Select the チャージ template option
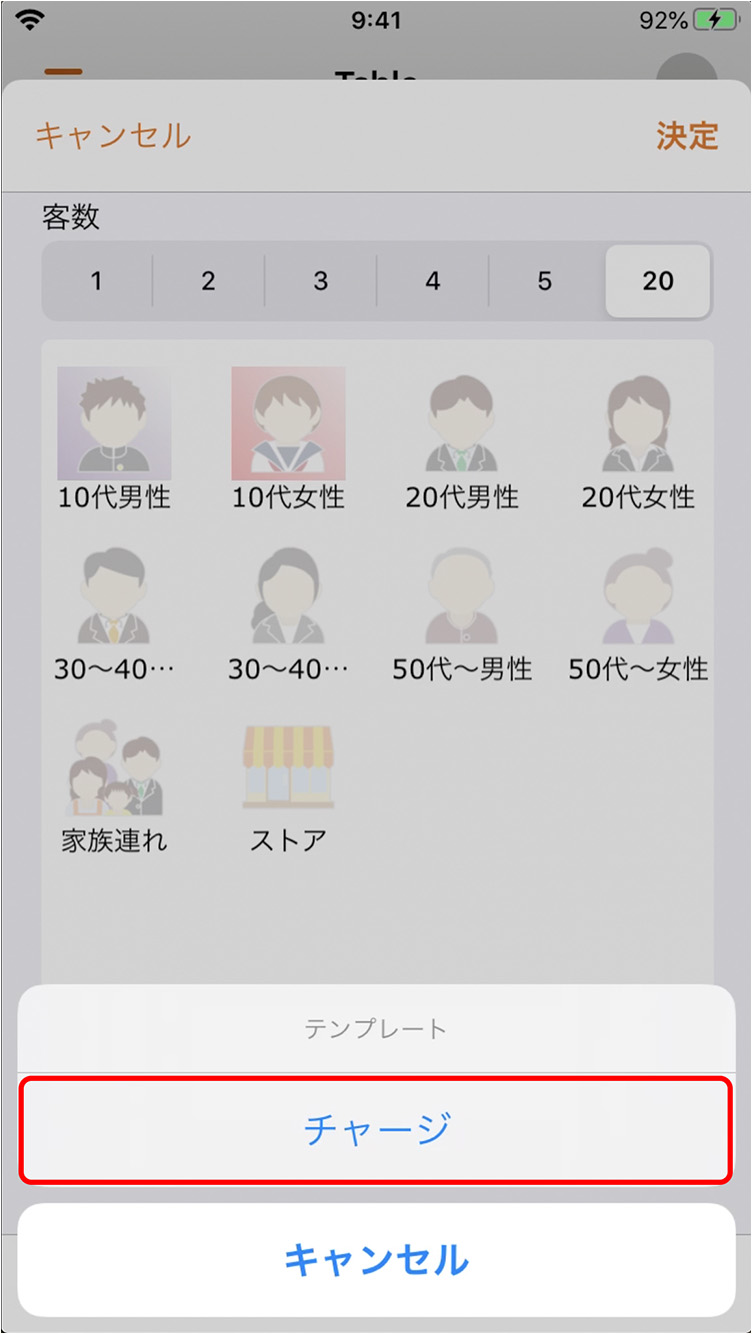This screenshot has width=752, height=1334. click(x=376, y=1130)
